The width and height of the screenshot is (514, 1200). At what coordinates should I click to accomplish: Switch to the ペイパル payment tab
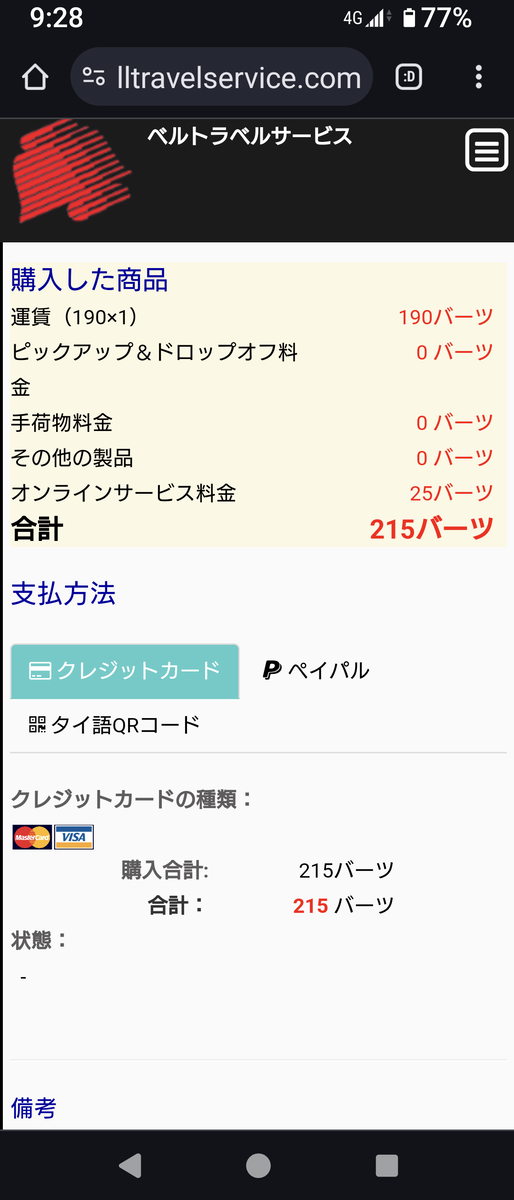[316, 671]
